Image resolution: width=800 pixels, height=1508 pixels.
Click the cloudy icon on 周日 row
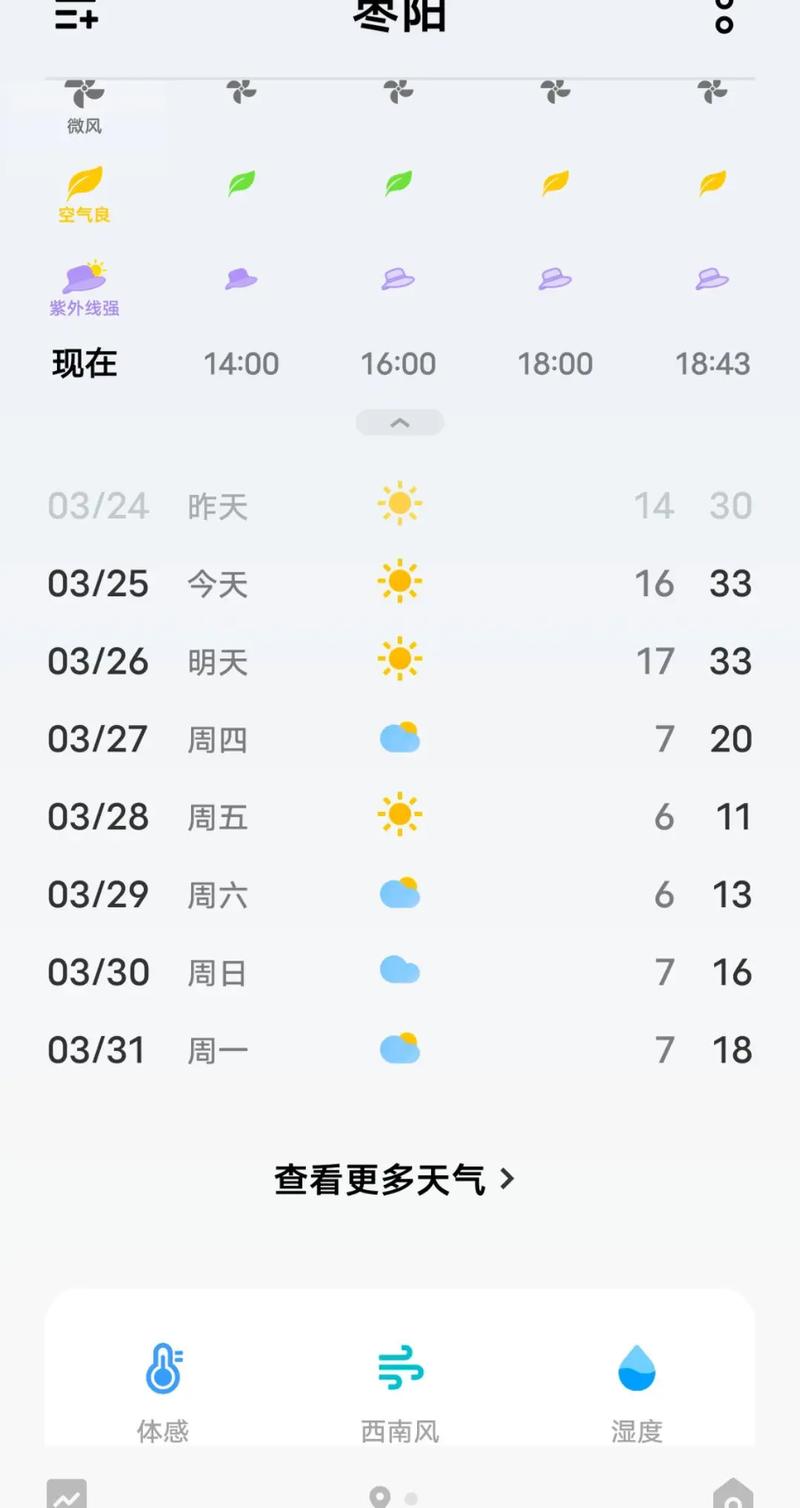[x=399, y=970]
